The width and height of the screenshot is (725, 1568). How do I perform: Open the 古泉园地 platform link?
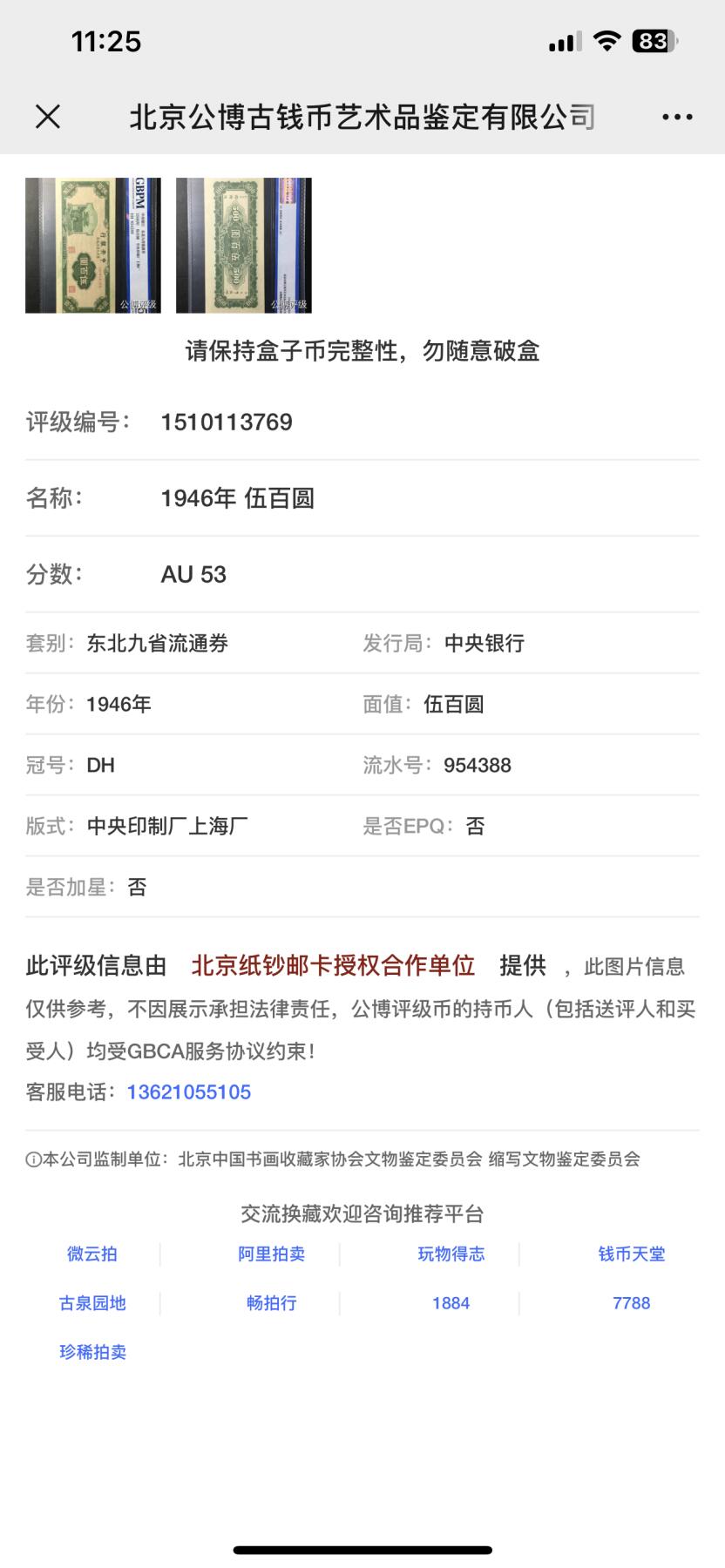92,1303
